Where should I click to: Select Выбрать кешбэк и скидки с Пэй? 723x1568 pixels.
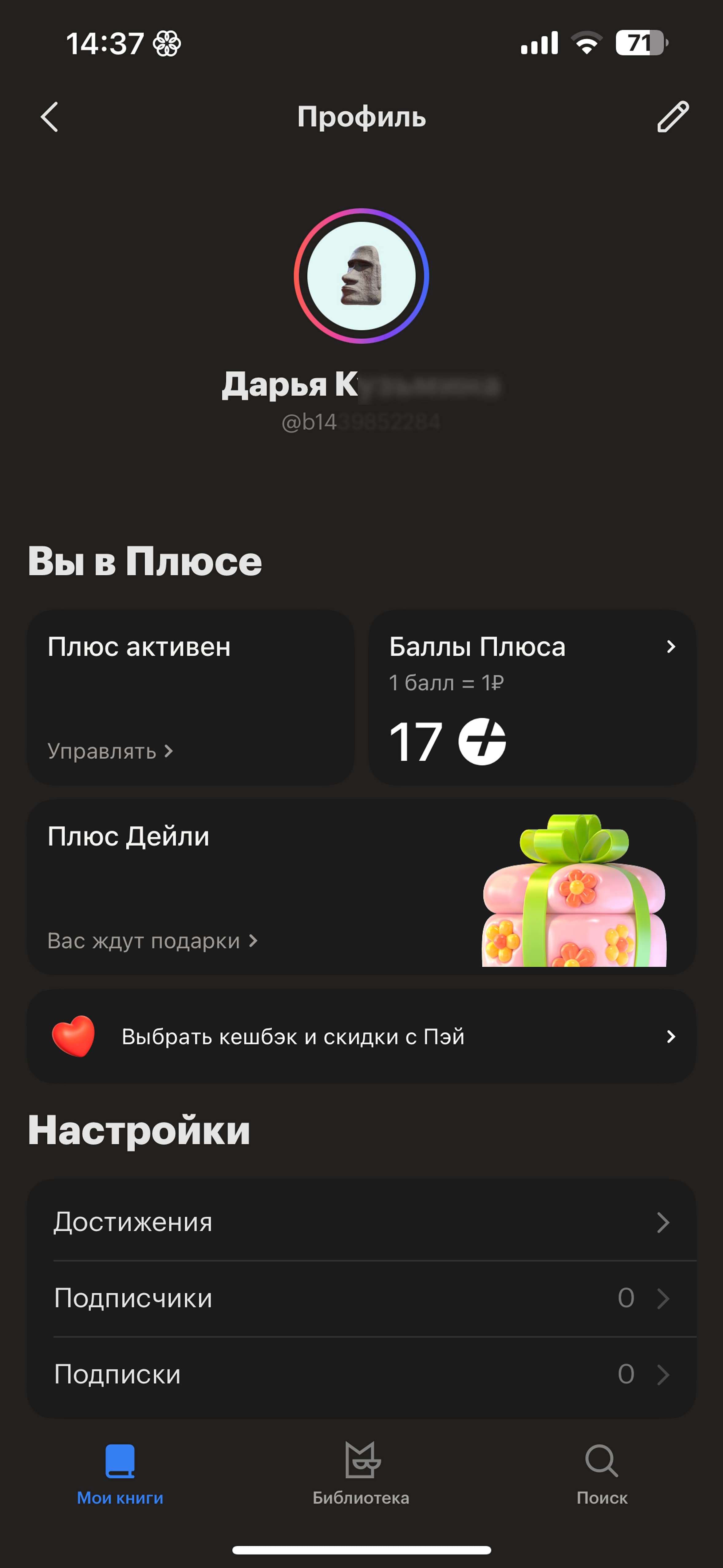(361, 1036)
